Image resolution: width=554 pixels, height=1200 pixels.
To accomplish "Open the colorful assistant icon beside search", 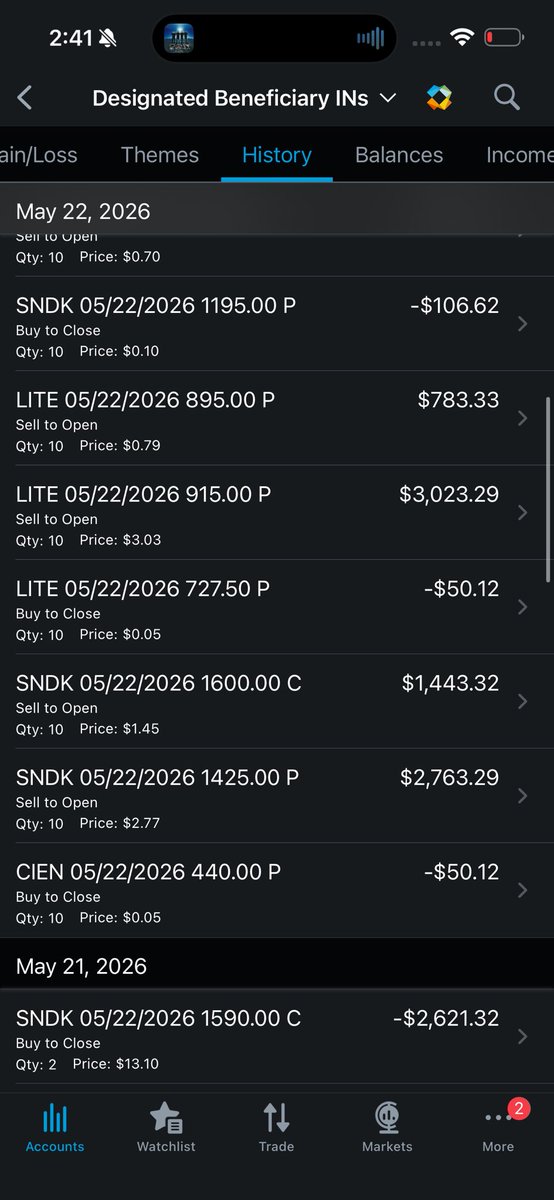I will tap(439, 97).
